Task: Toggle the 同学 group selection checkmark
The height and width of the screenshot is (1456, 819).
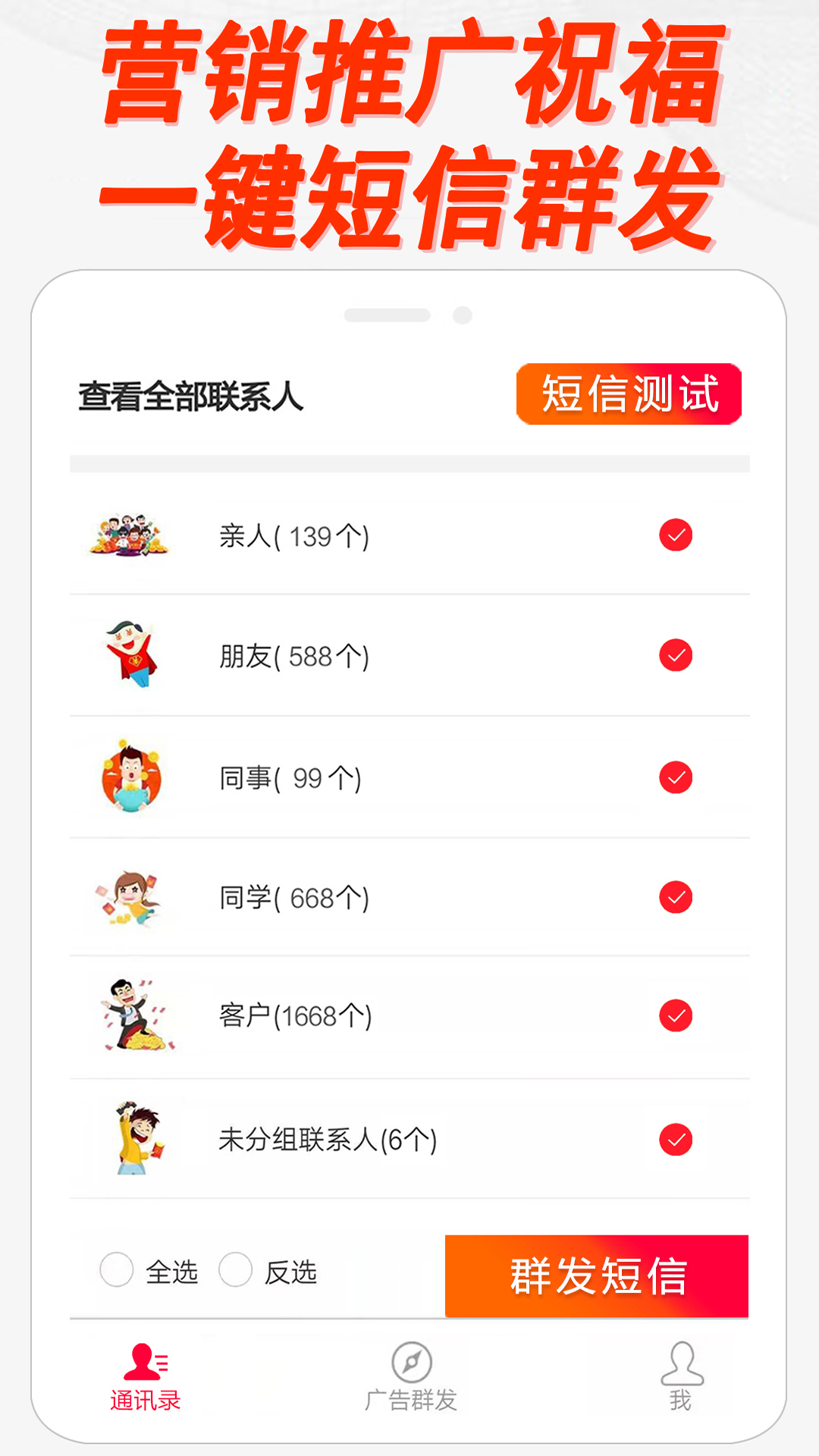Action: point(676,895)
